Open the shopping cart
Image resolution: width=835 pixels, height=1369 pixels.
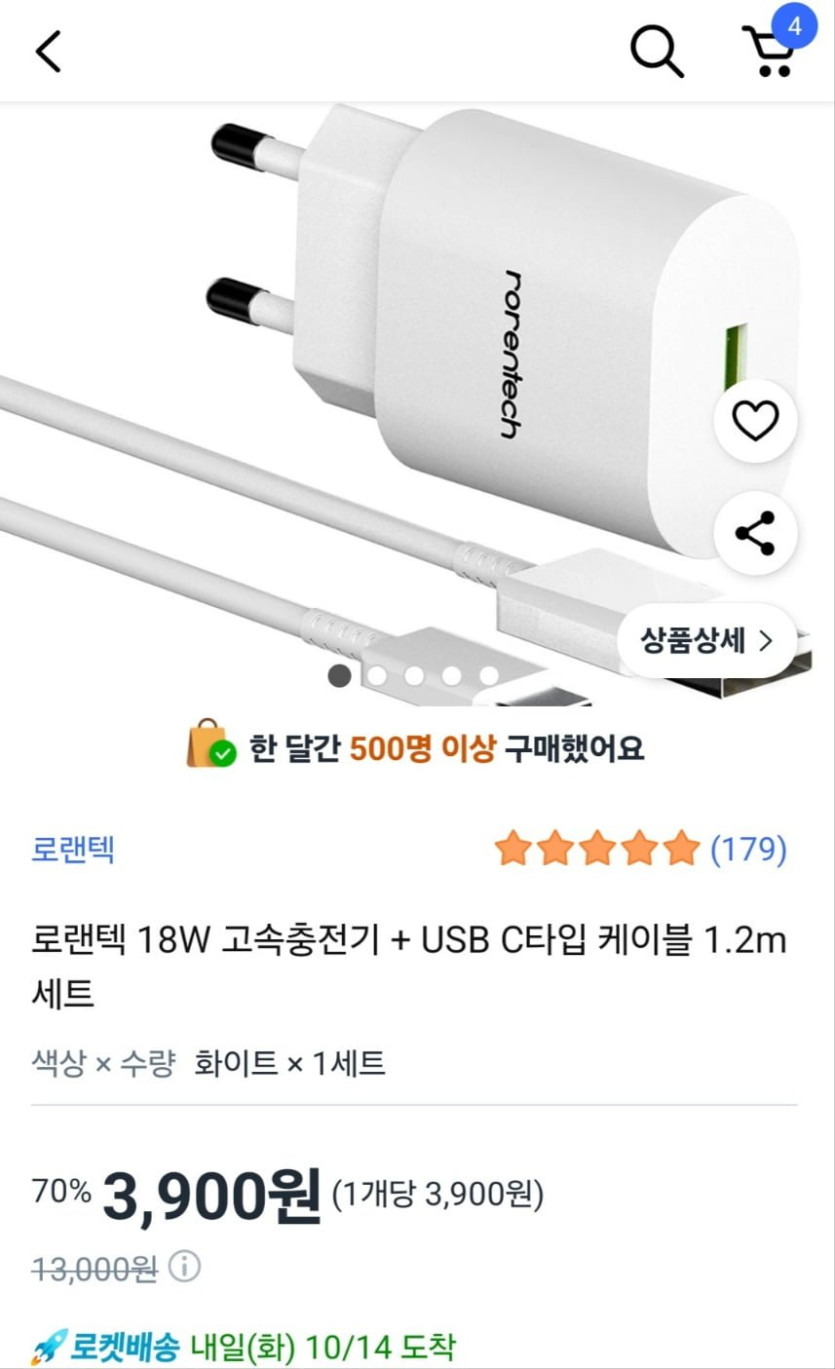click(769, 50)
